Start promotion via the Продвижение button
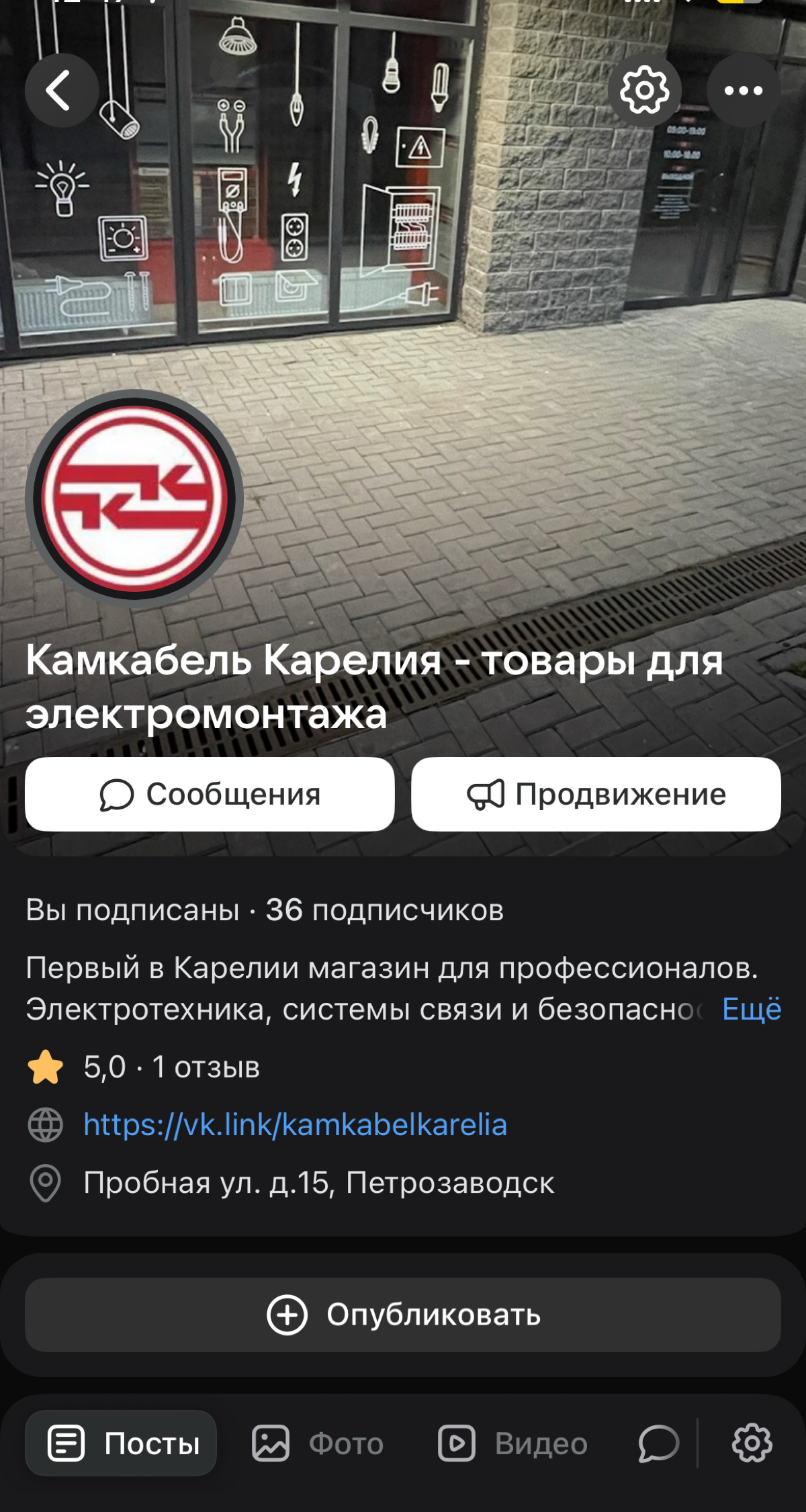The height and width of the screenshot is (1512, 806). [596, 794]
